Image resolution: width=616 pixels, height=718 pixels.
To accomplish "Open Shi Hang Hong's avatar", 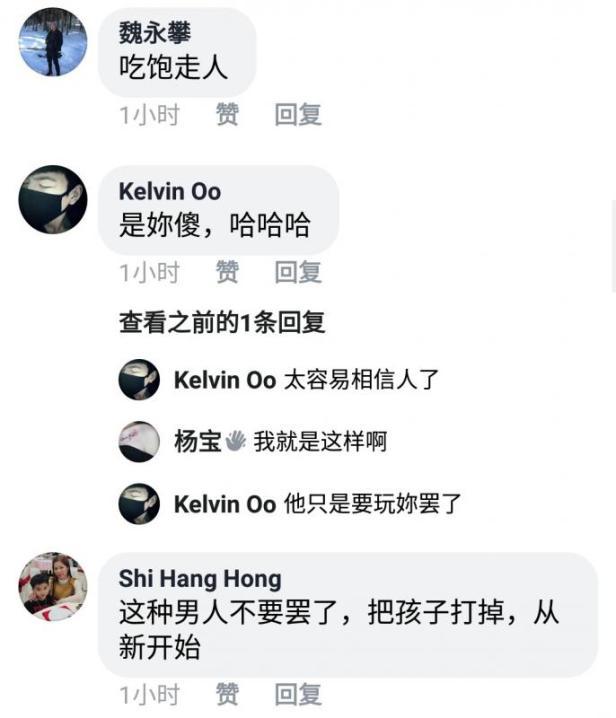I will pyautogui.click(x=53, y=586).
